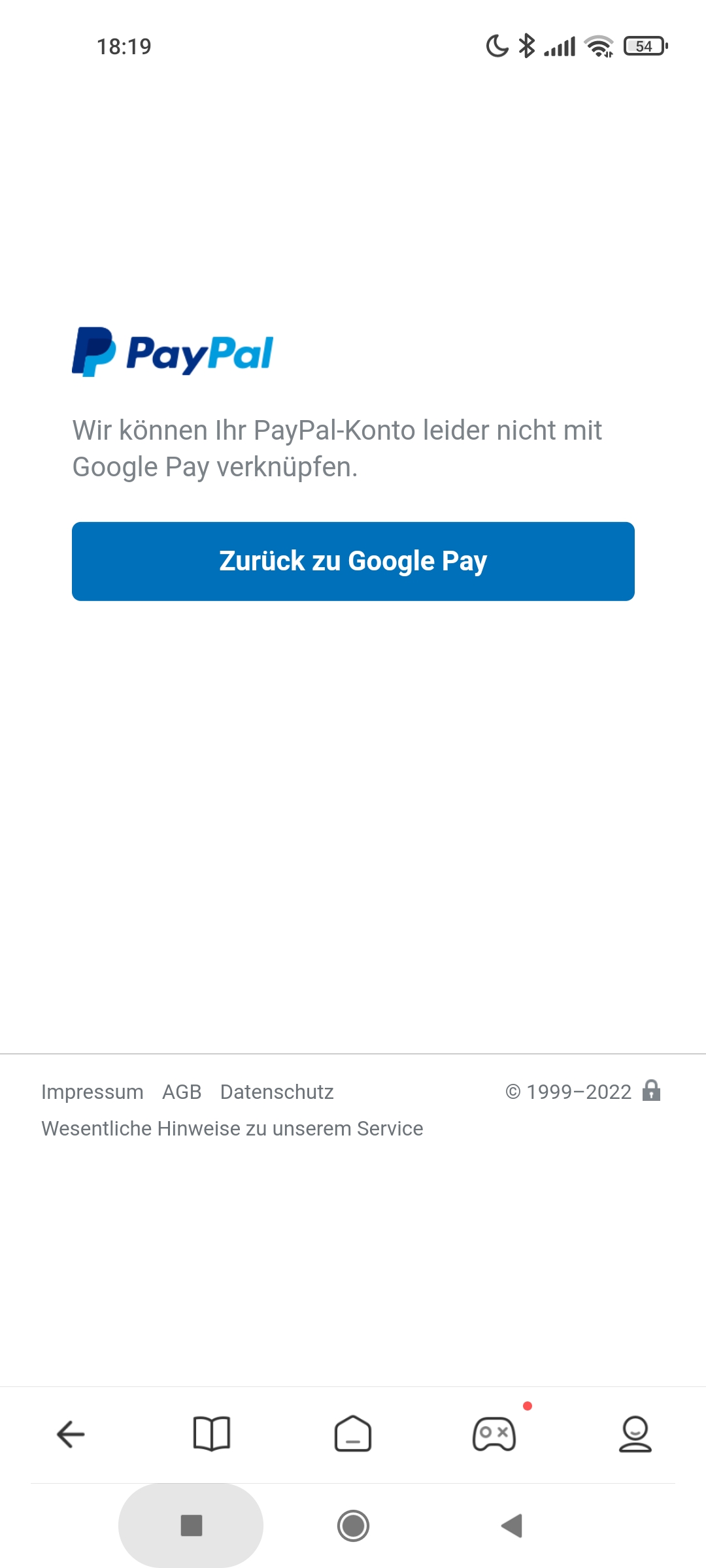This screenshot has height=1568, width=706.
Task: Tap the system home circle button
Action: pos(353,1526)
